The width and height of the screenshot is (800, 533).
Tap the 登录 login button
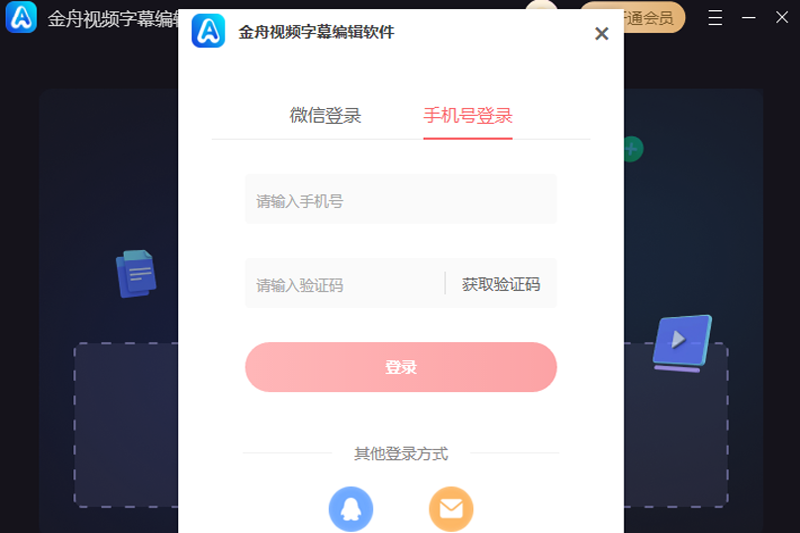(400, 367)
